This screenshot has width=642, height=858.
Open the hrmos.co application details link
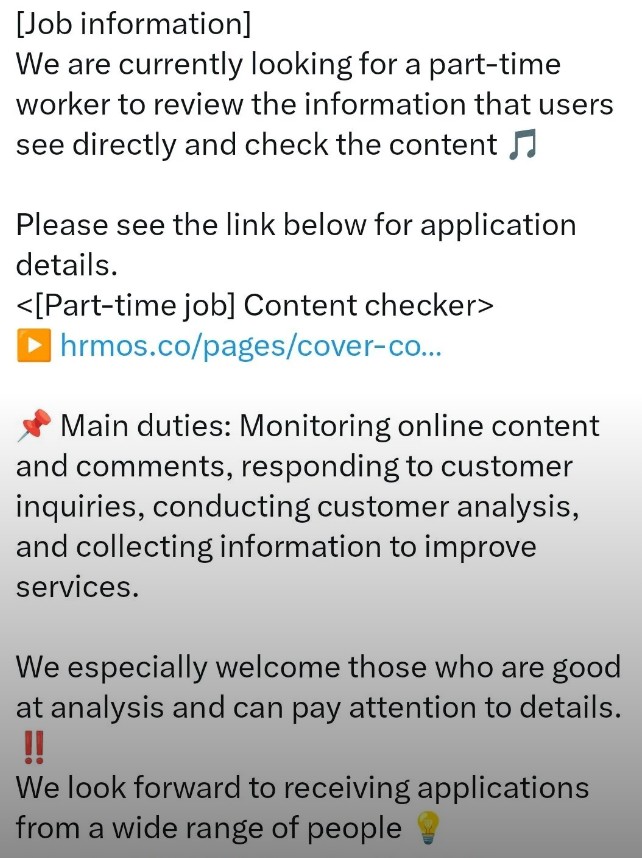tap(250, 346)
